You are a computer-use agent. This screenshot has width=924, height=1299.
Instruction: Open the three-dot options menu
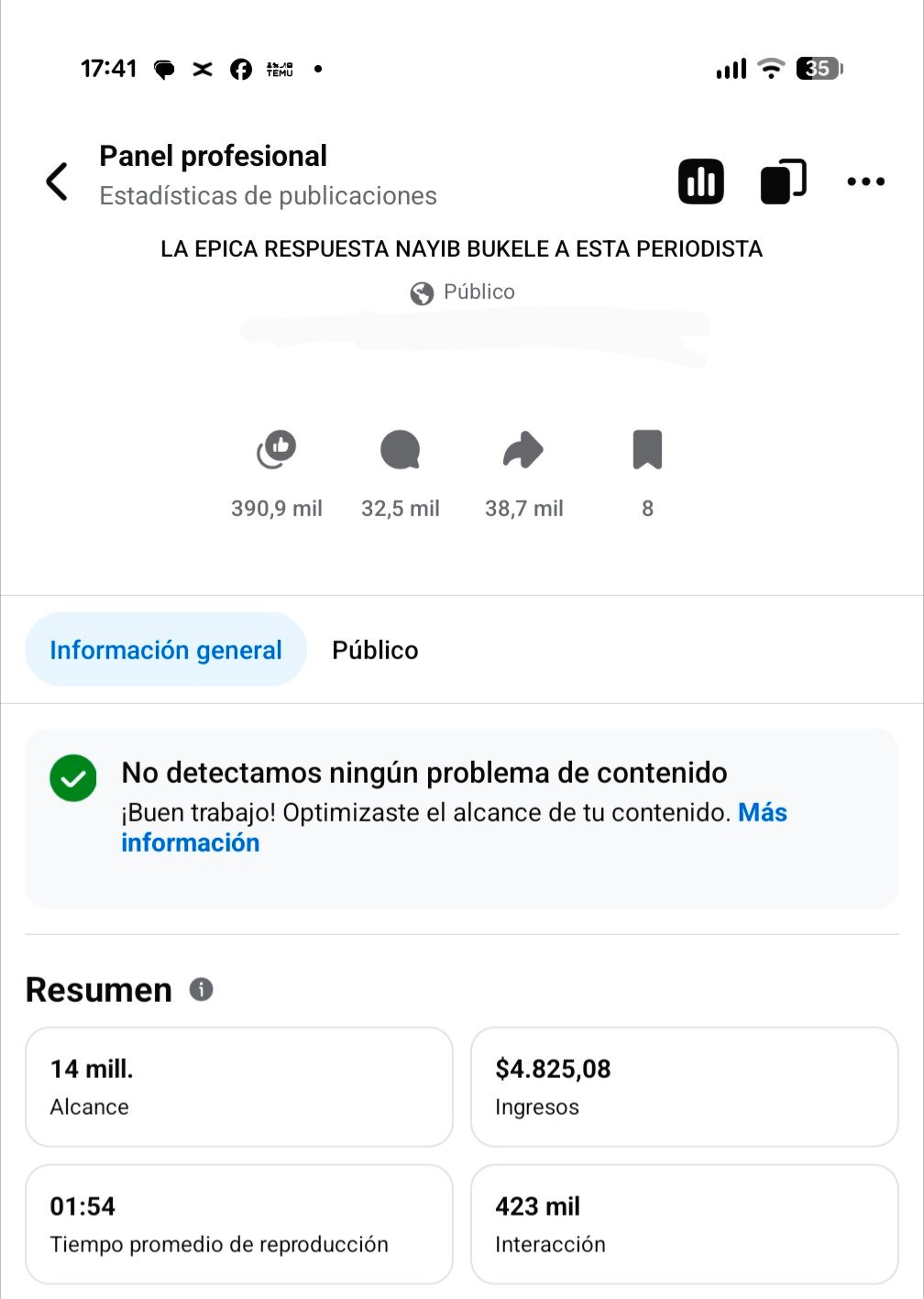point(864,181)
